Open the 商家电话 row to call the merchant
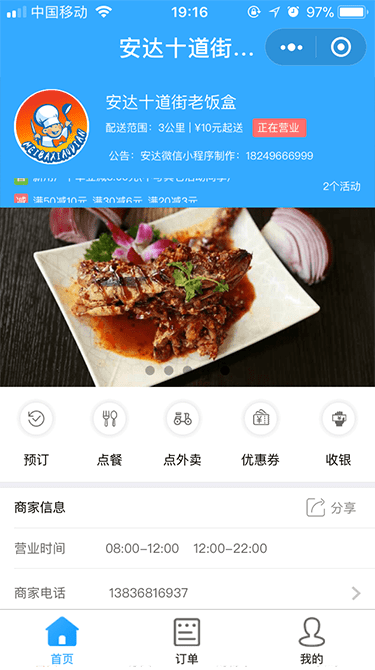375x670 pixels. click(x=188, y=593)
